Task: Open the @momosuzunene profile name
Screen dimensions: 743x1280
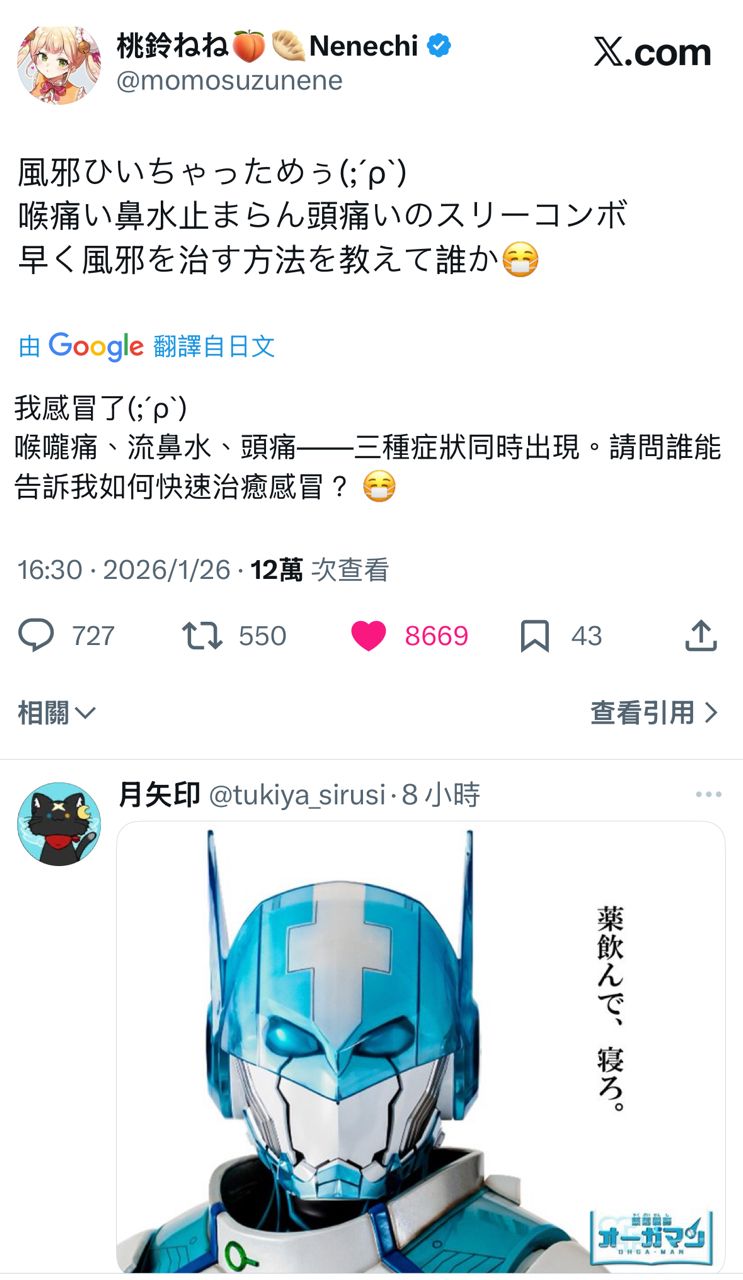Action: pyautogui.click(x=229, y=81)
